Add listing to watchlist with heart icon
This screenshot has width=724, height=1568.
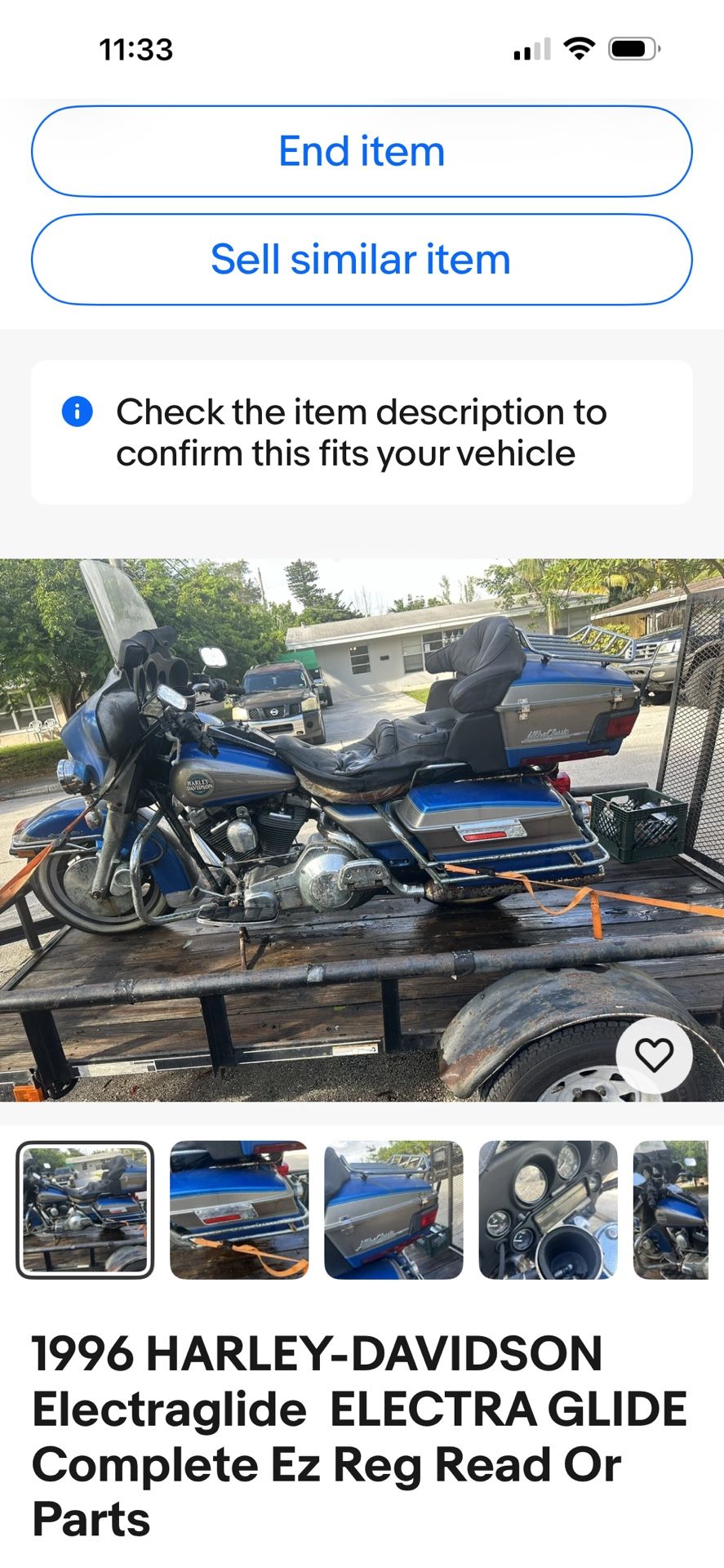[654, 1056]
